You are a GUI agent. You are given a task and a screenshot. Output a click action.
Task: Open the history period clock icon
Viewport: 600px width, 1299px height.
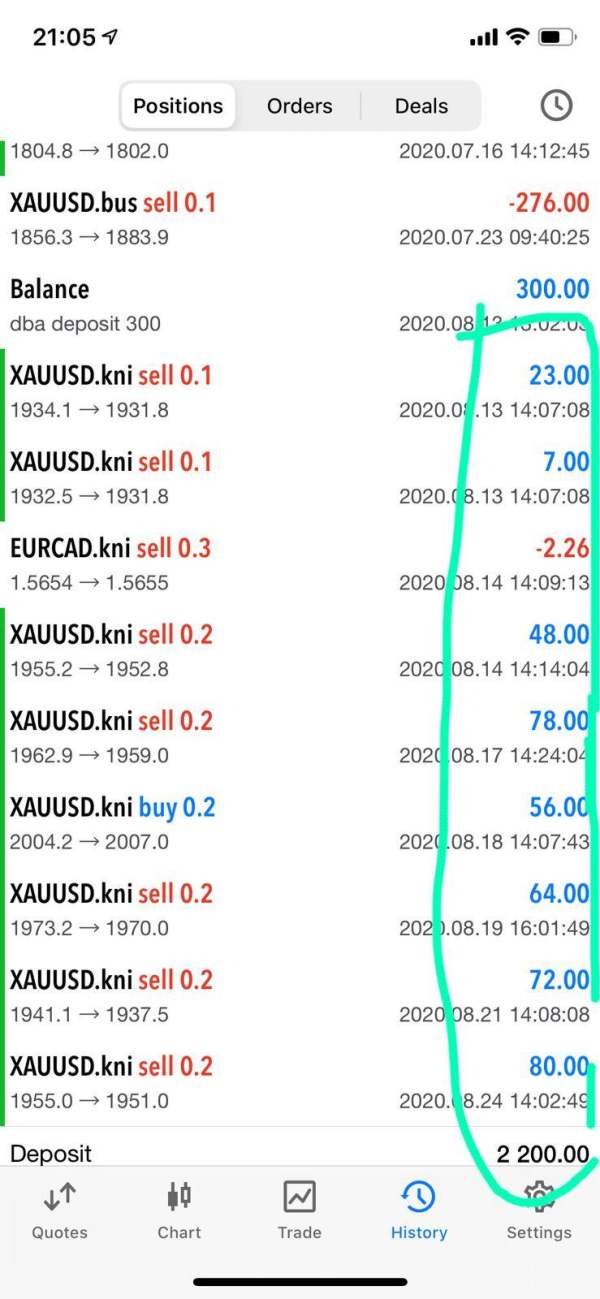(556, 106)
